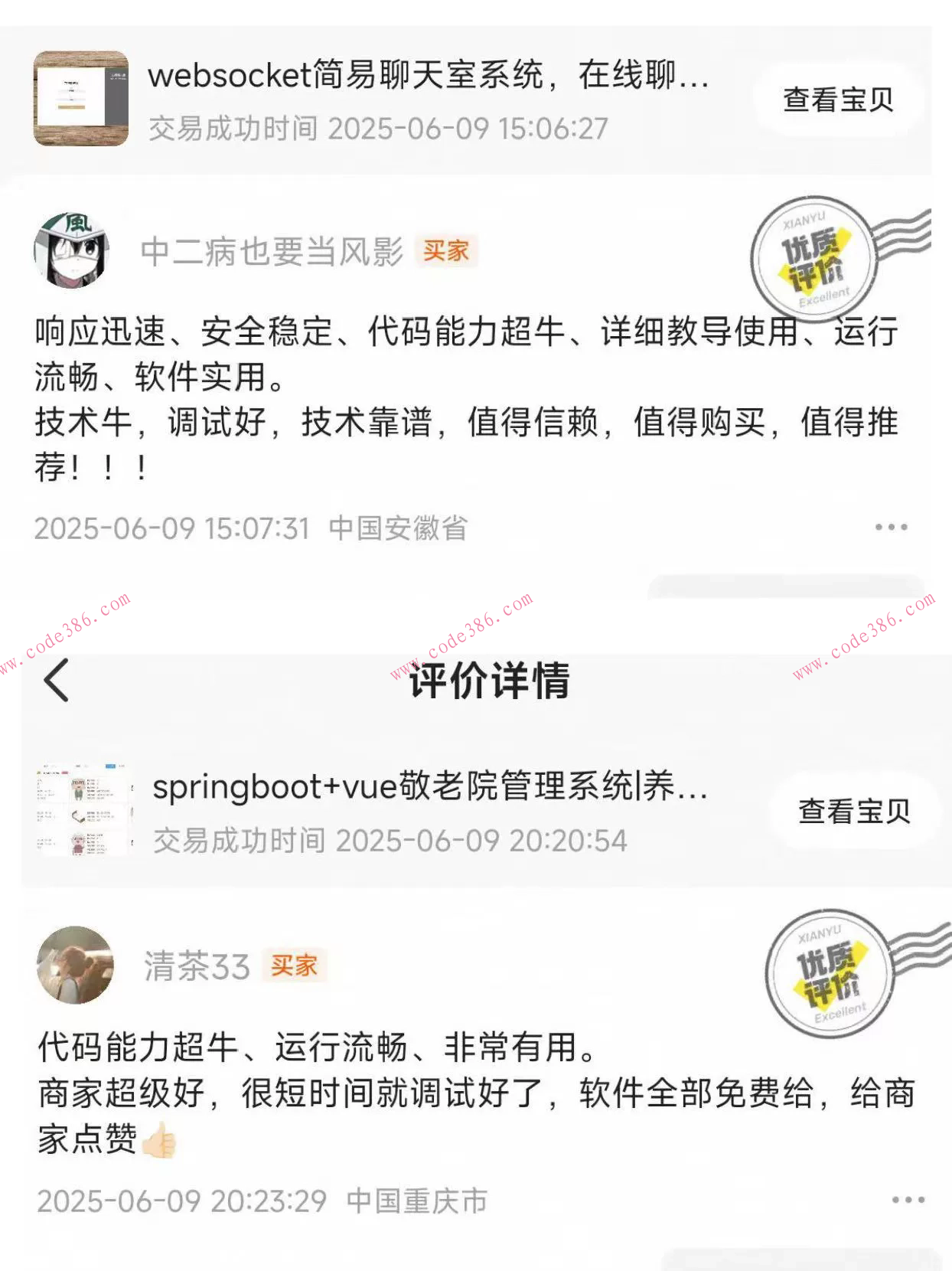Open more options on first review
This screenshot has height=1271, width=952.
tap(890, 527)
